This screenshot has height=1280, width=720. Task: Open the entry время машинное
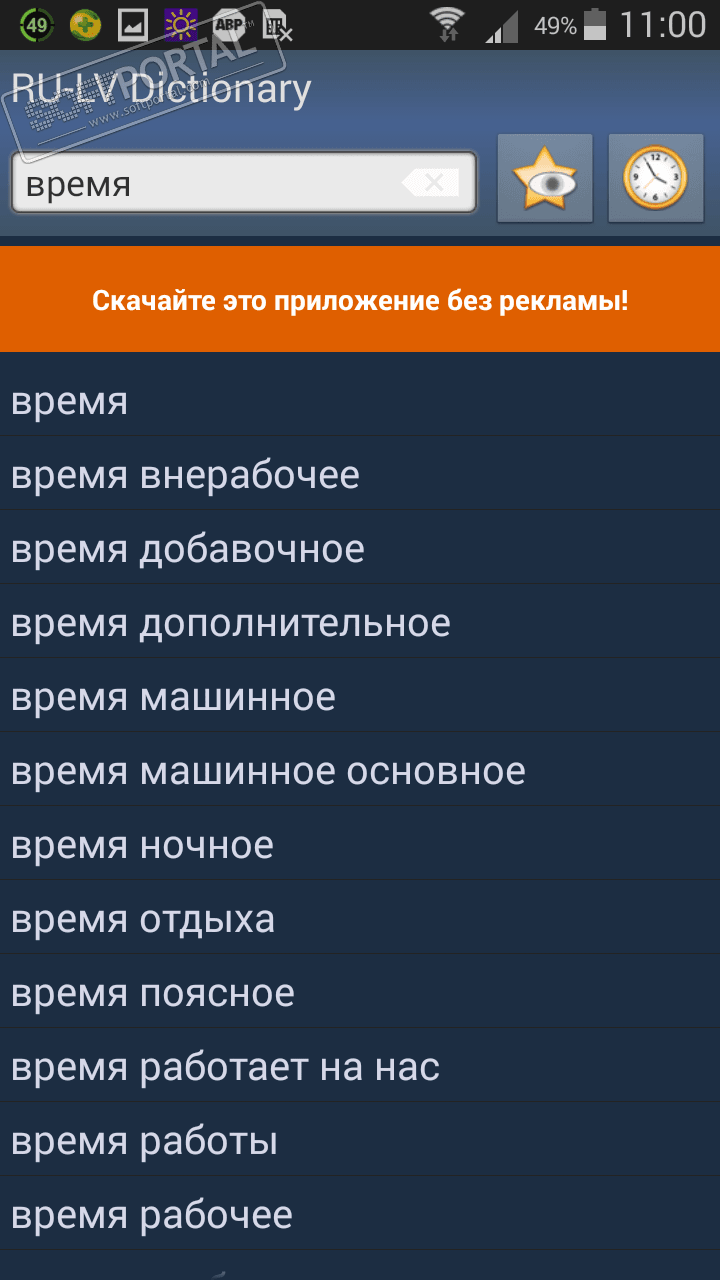[x=360, y=697]
